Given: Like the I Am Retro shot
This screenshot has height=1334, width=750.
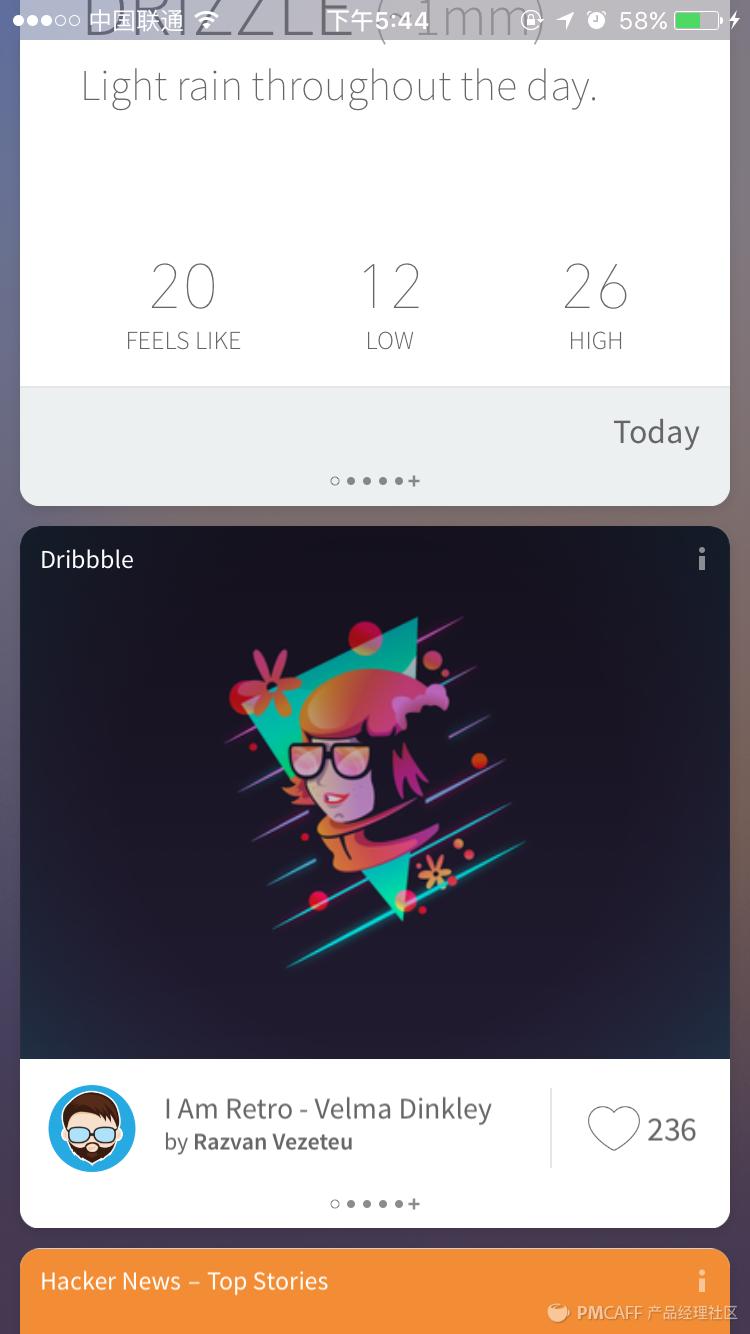Looking at the screenshot, I should click(613, 1129).
